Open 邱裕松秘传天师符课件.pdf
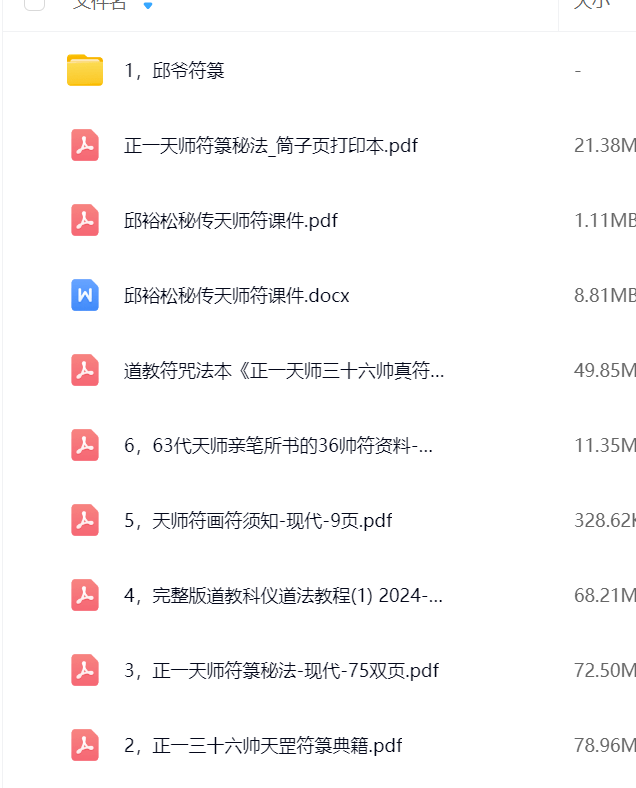This screenshot has width=636, height=788. pos(230,221)
